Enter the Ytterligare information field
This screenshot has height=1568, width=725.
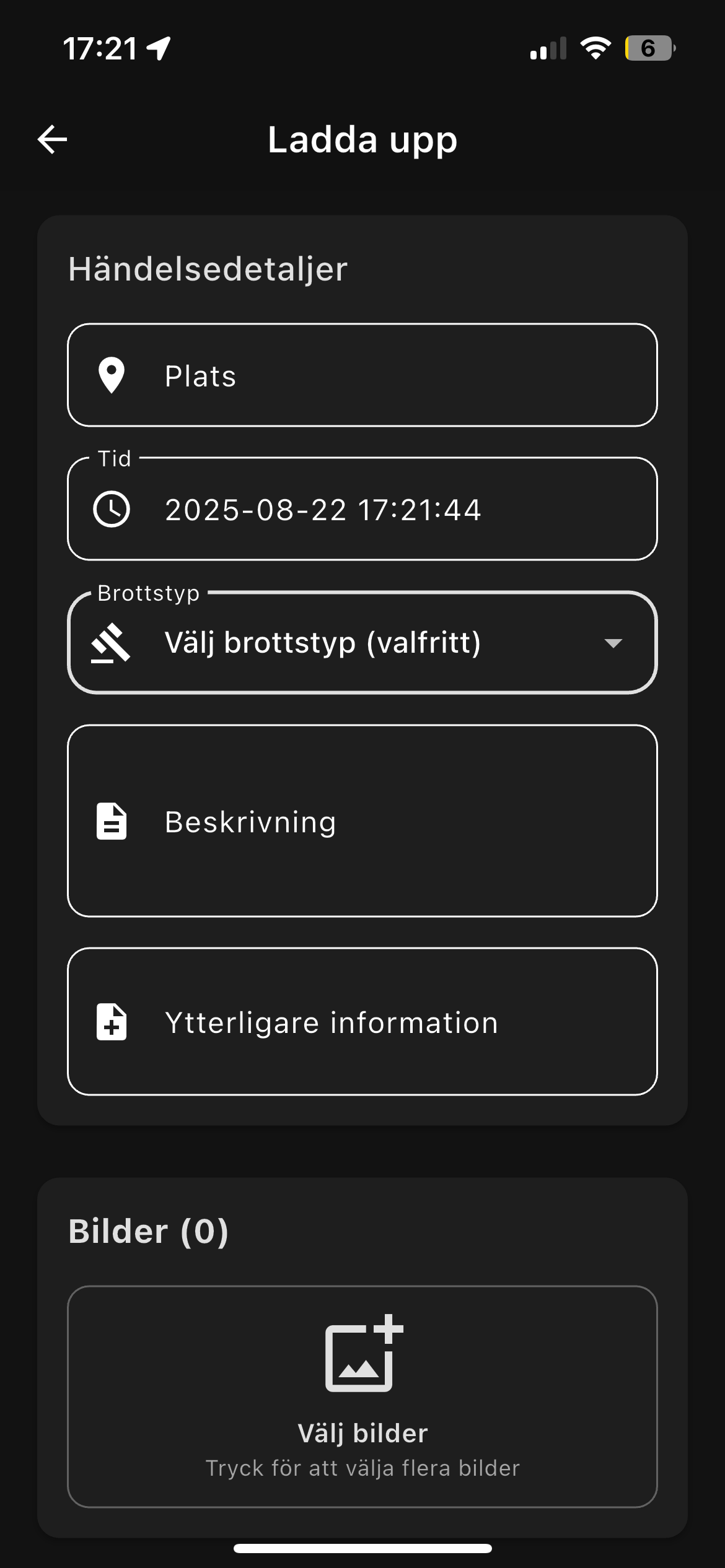pos(362,1022)
